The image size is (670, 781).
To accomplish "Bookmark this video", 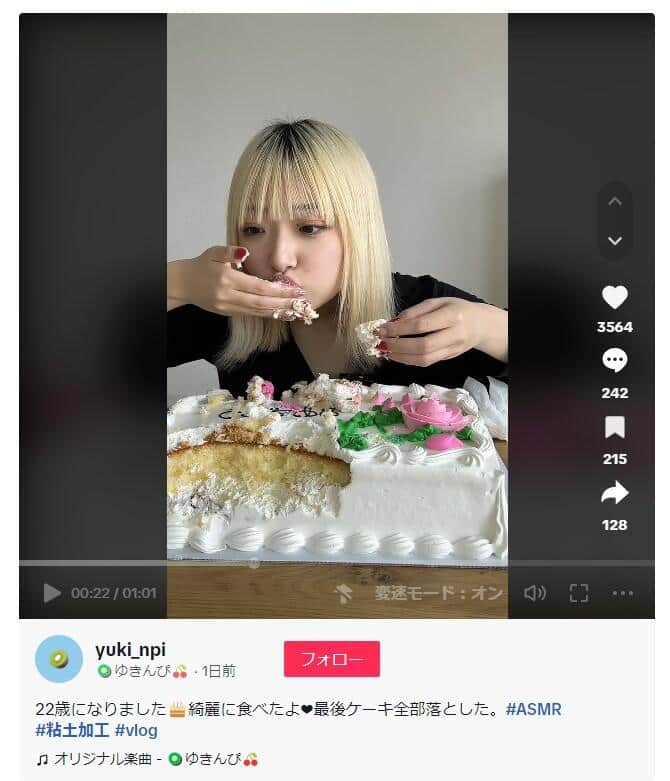I will point(614,428).
